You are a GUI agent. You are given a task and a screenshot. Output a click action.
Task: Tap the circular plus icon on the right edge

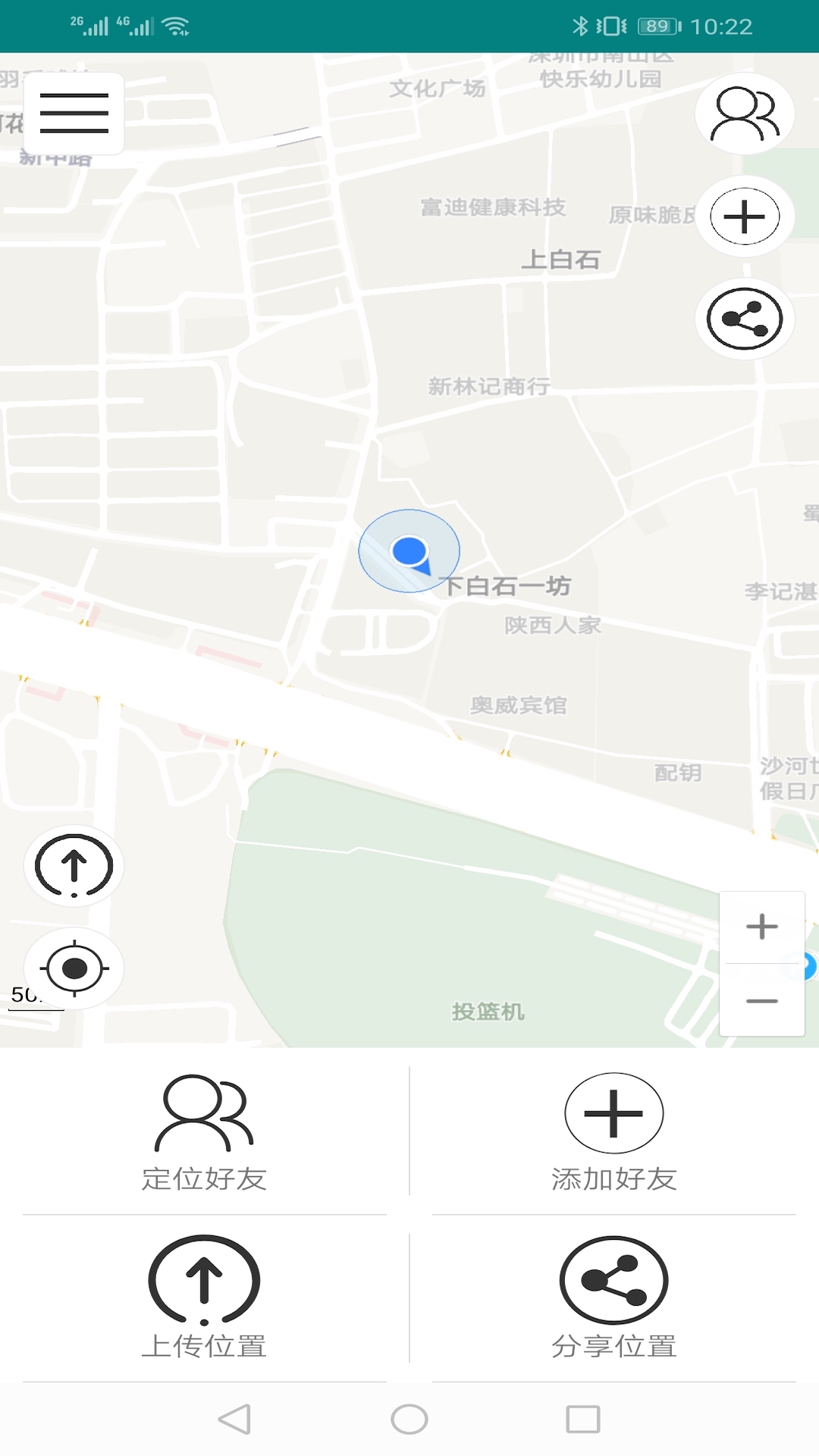click(745, 216)
